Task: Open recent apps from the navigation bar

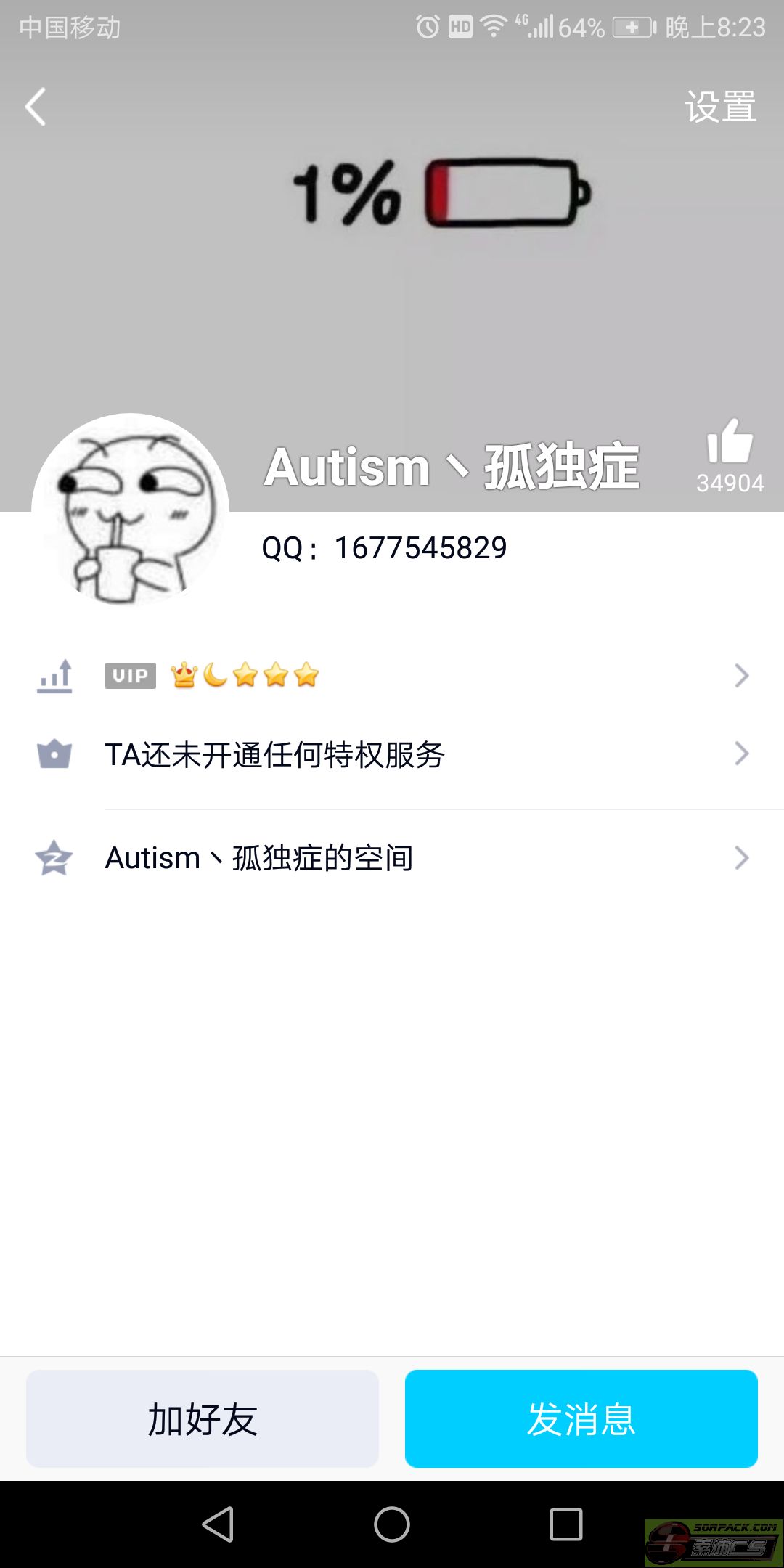Action: point(566,1524)
